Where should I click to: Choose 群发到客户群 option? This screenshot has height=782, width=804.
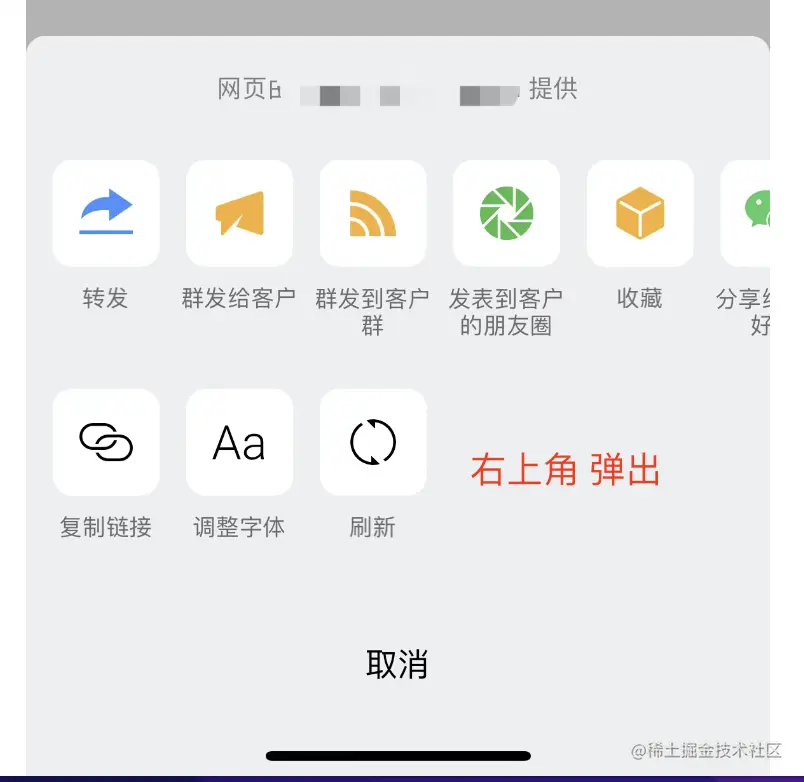tap(373, 213)
